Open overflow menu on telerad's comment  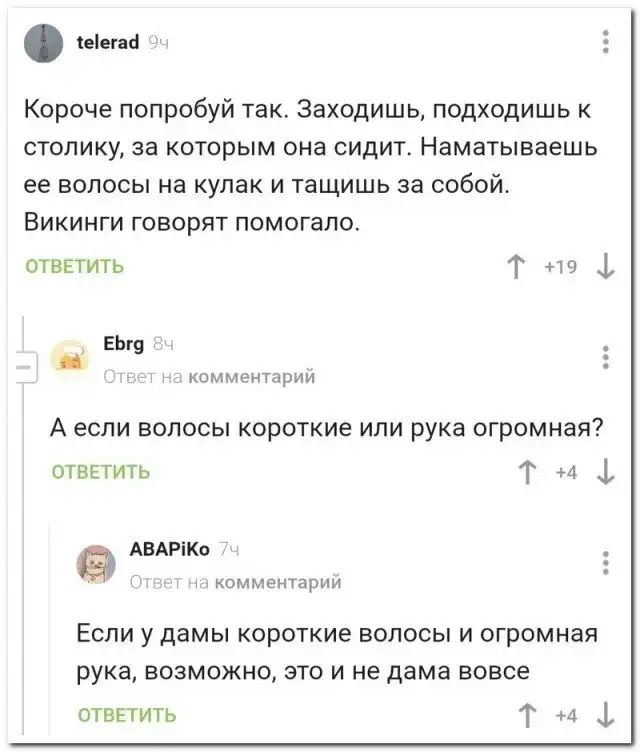point(606,42)
